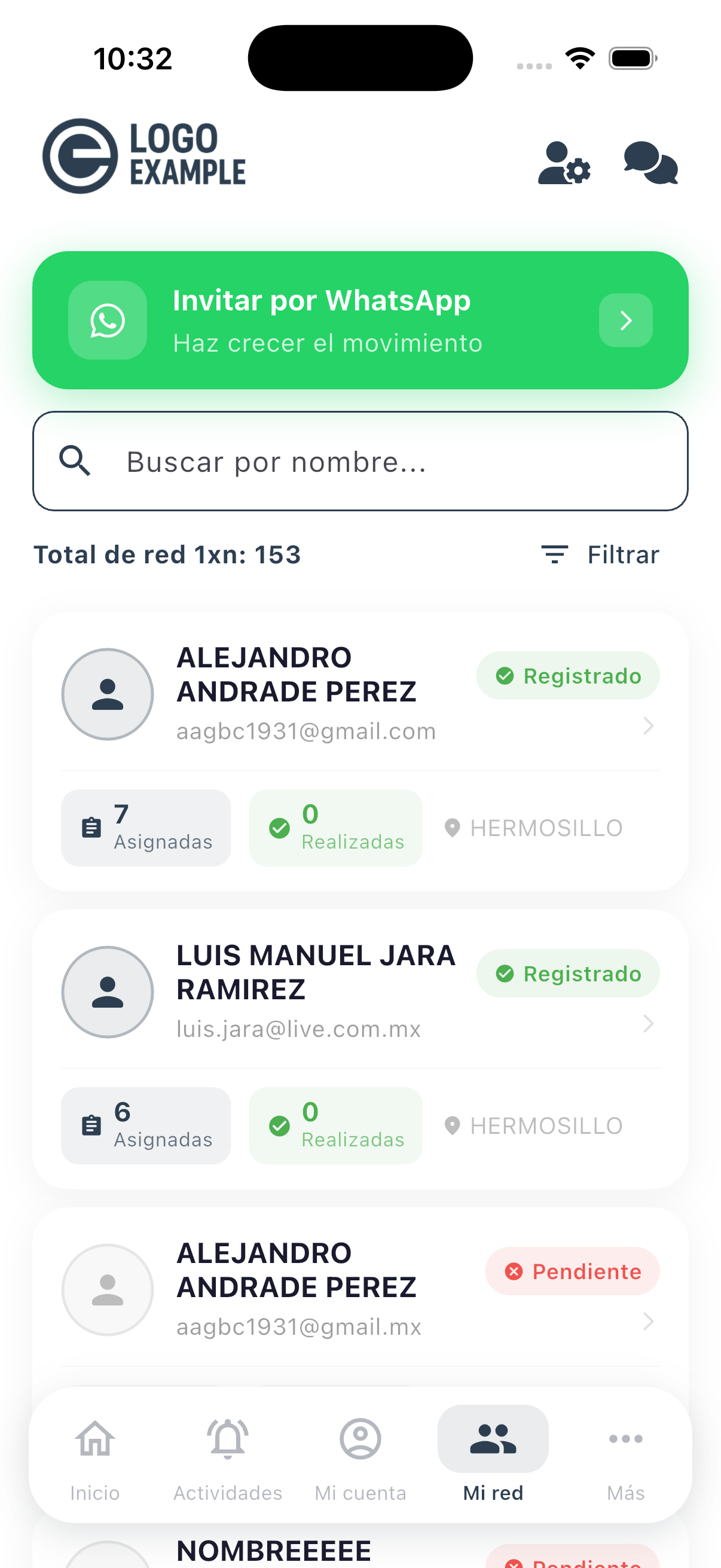The height and width of the screenshot is (1568, 721).
Task: Tap the search magnifier icon
Action: (x=75, y=462)
